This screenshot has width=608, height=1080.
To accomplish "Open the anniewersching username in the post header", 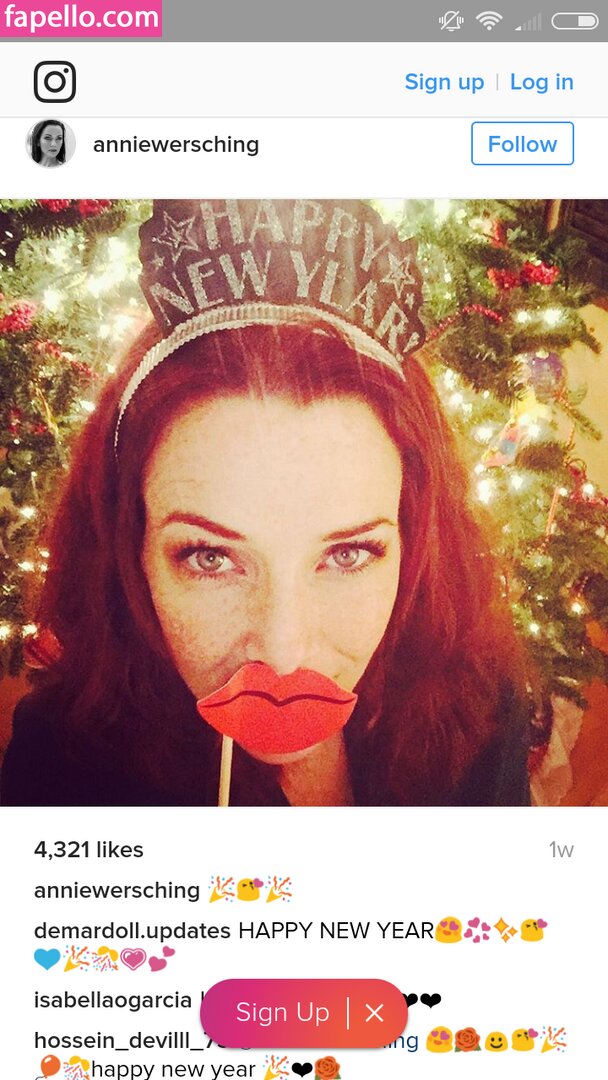I will (x=175, y=144).
